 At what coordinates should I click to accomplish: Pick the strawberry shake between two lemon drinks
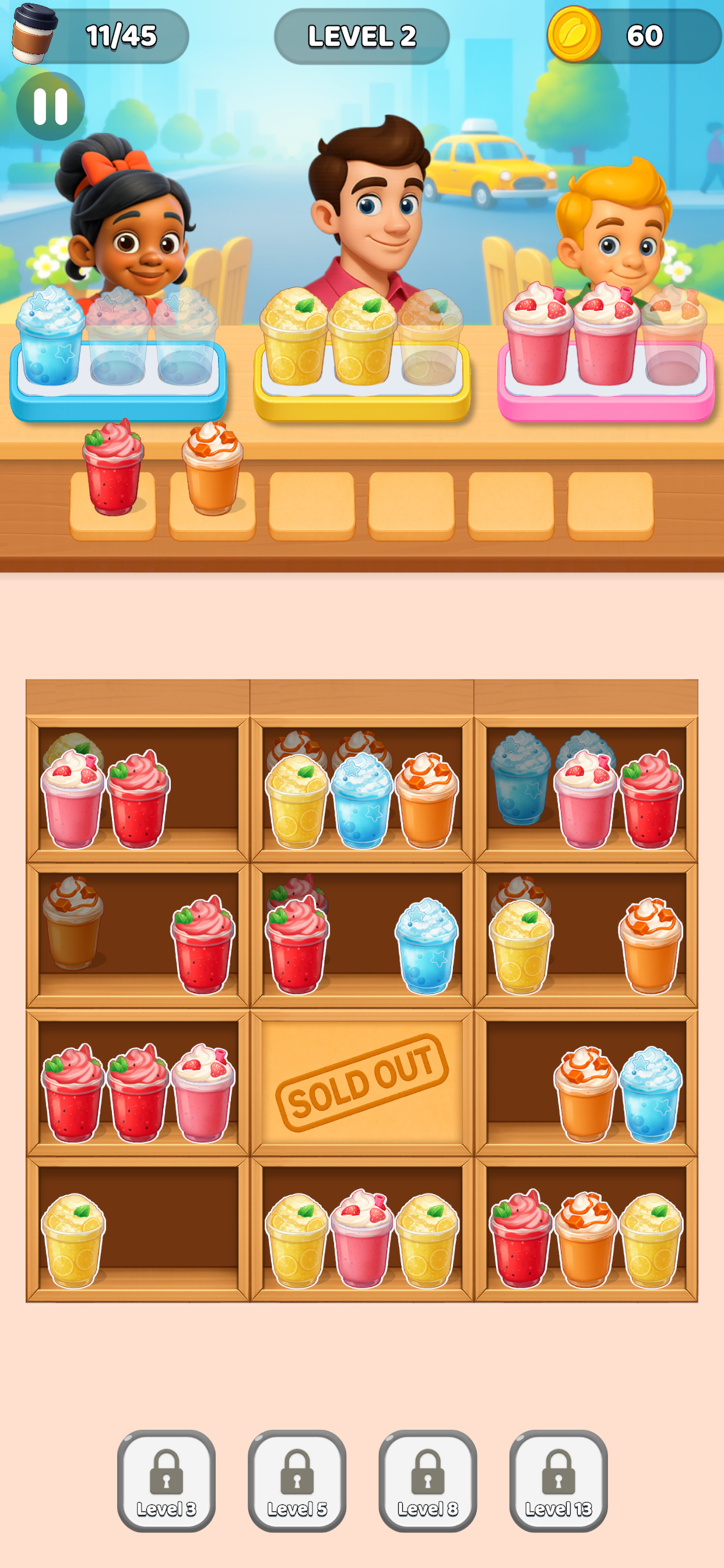pyautogui.click(x=362, y=1238)
